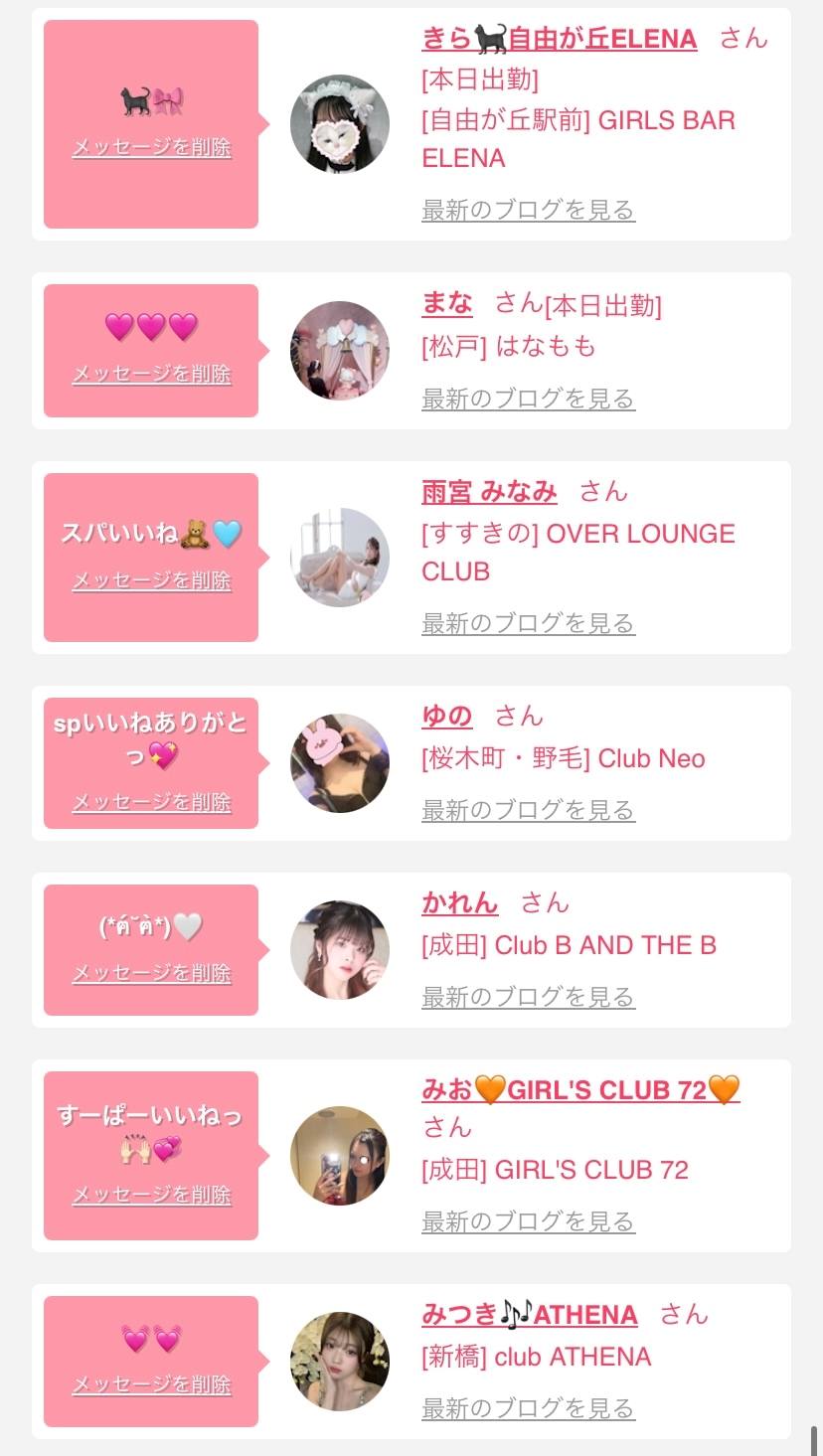Tap みお's profile photo
823x1456 pixels.
pos(340,1156)
